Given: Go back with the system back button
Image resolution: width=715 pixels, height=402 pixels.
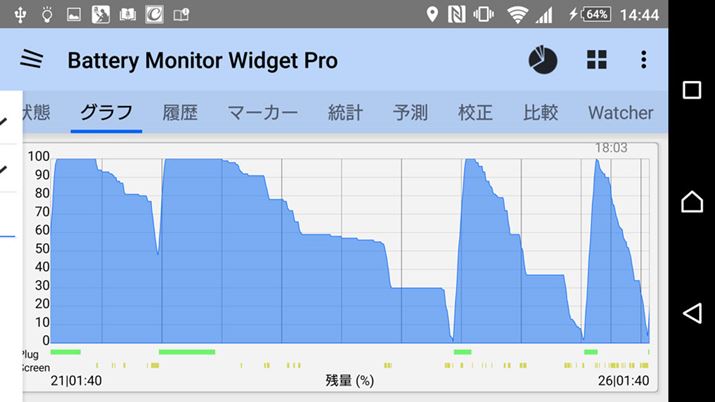Looking at the screenshot, I should (x=692, y=314).
